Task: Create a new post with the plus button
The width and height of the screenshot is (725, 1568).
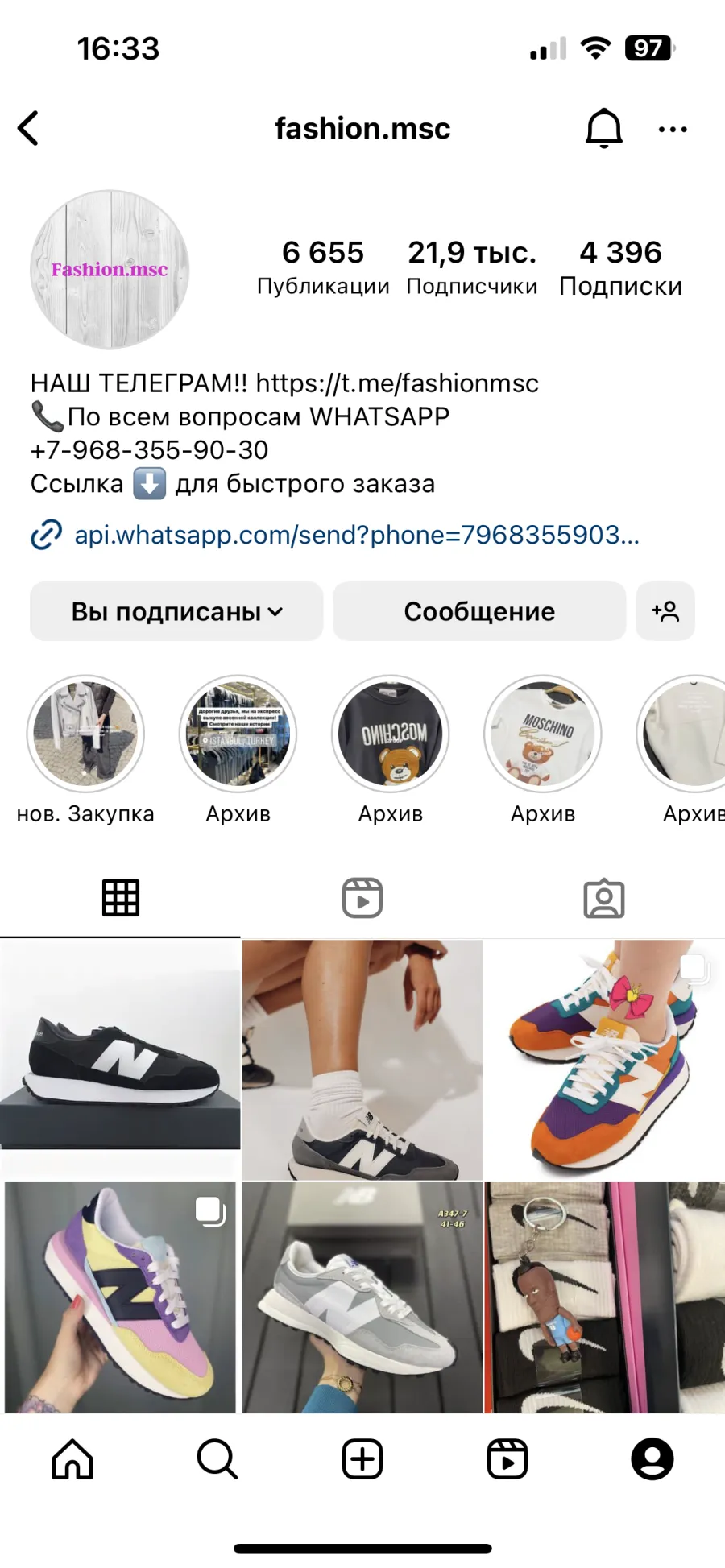Action: click(362, 1459)
